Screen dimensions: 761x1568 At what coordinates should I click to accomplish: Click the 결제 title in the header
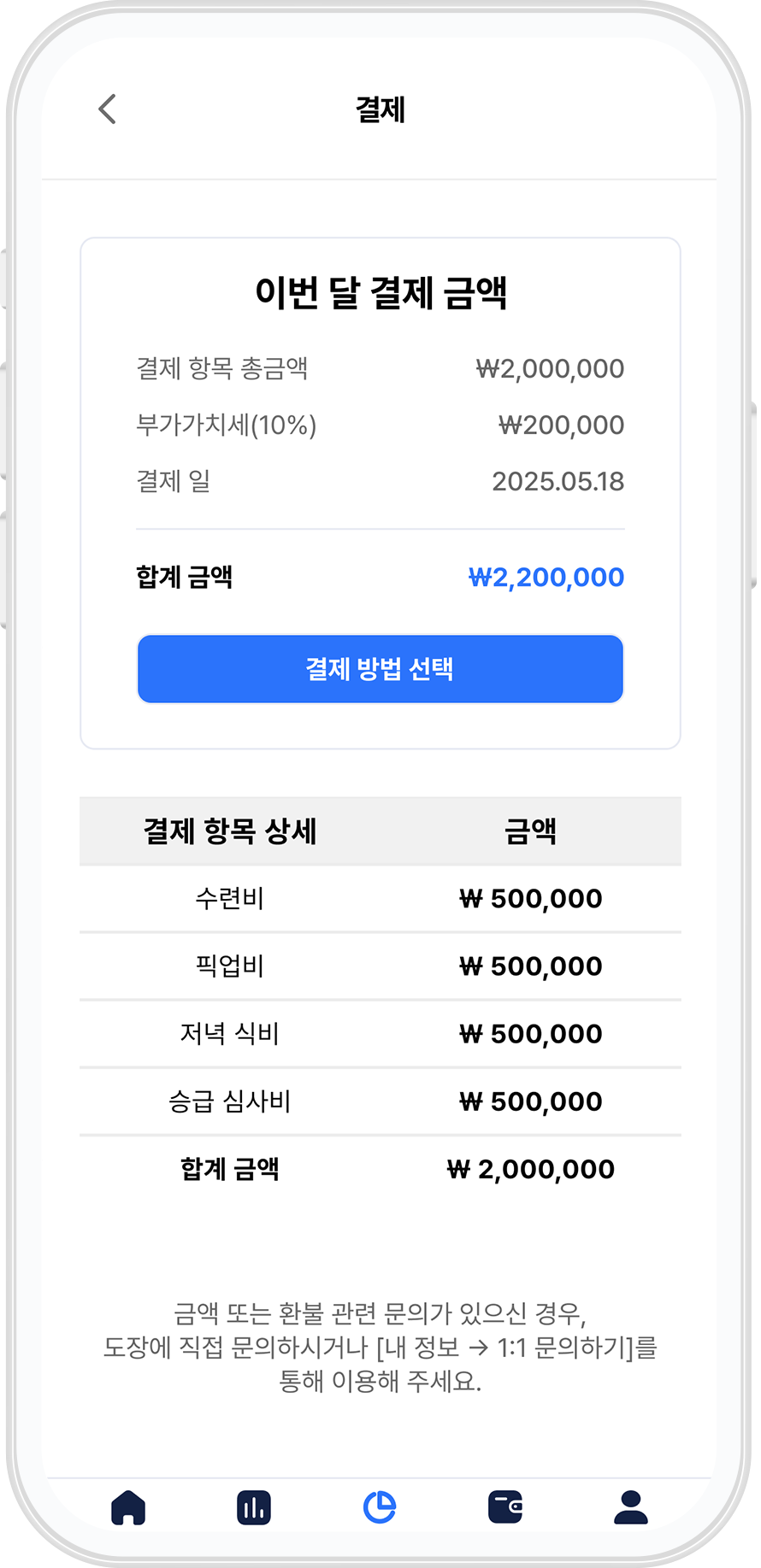(x=380, y=109)
